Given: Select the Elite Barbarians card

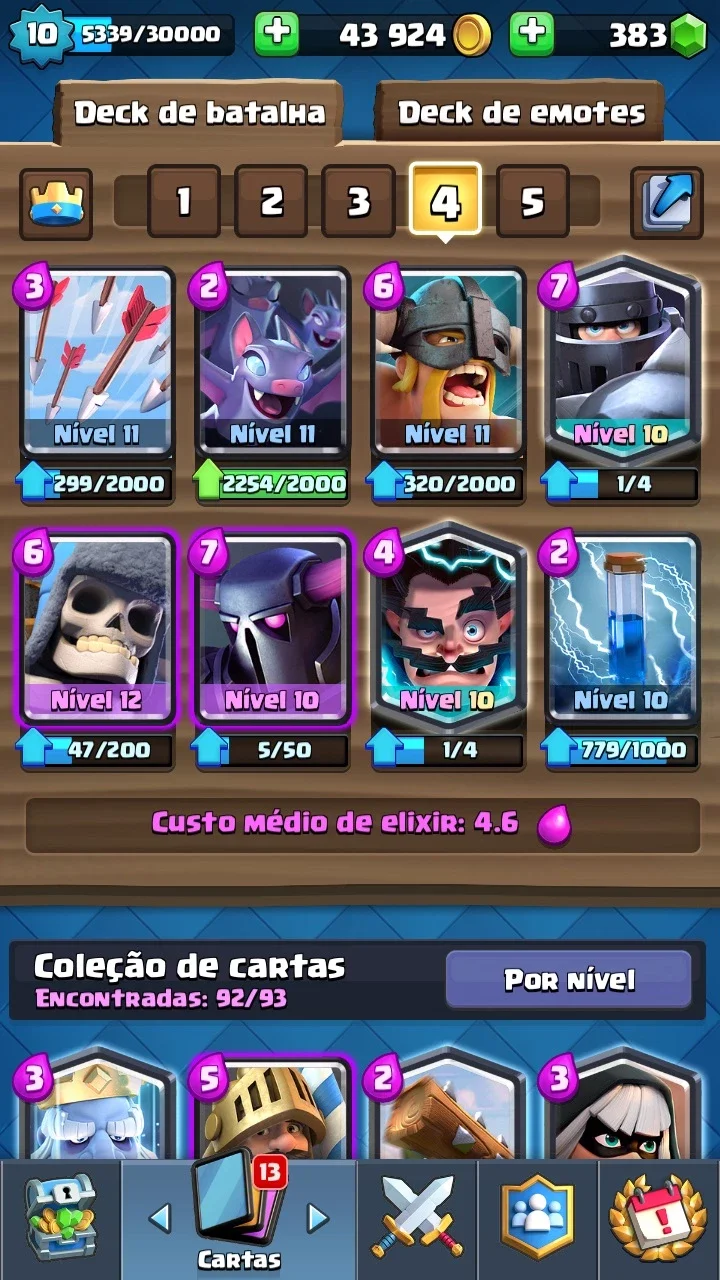Looking at the screenshot, I should click(x=447, y=362).
